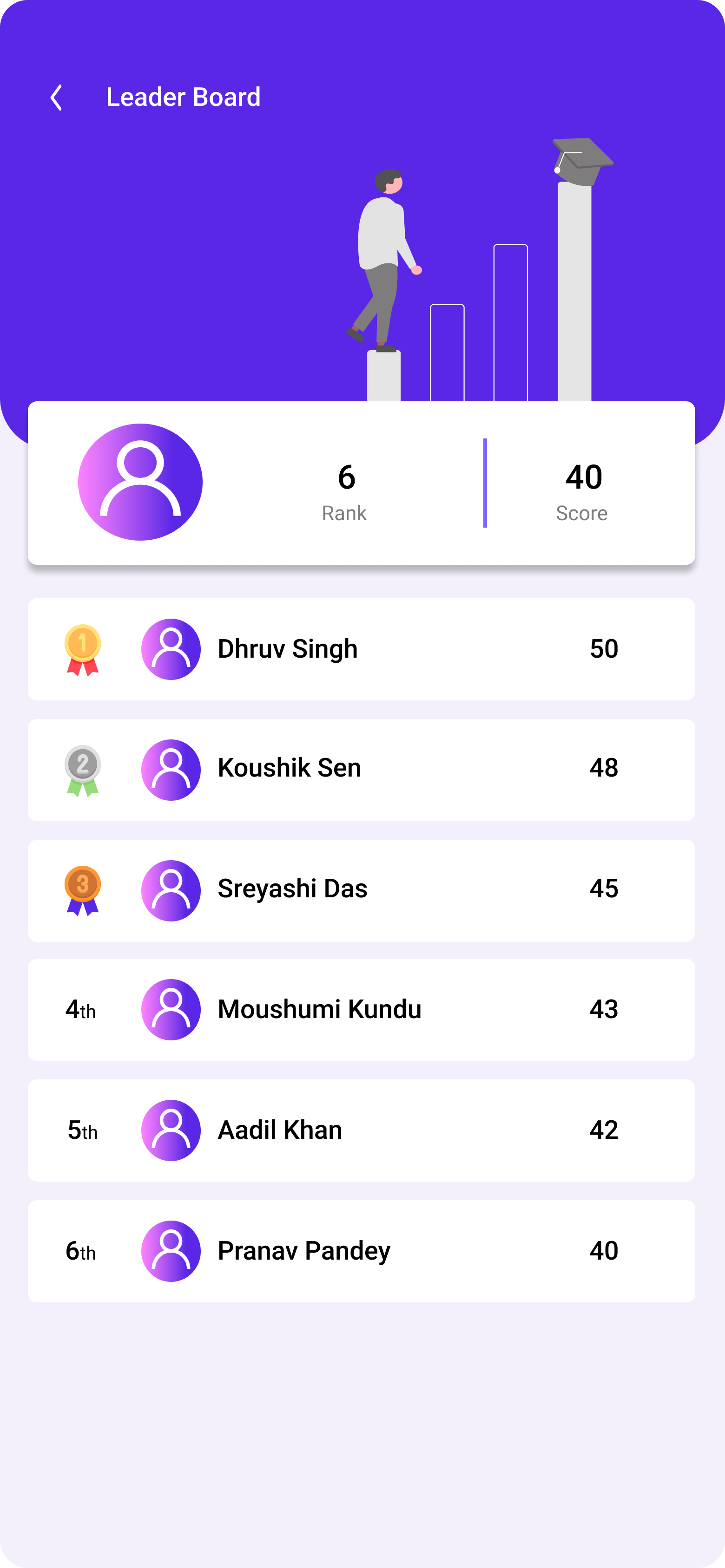This screenshot has width=725, height=1568.
Task: Click the back arrow icon
Action: click(x=57, y=97)
